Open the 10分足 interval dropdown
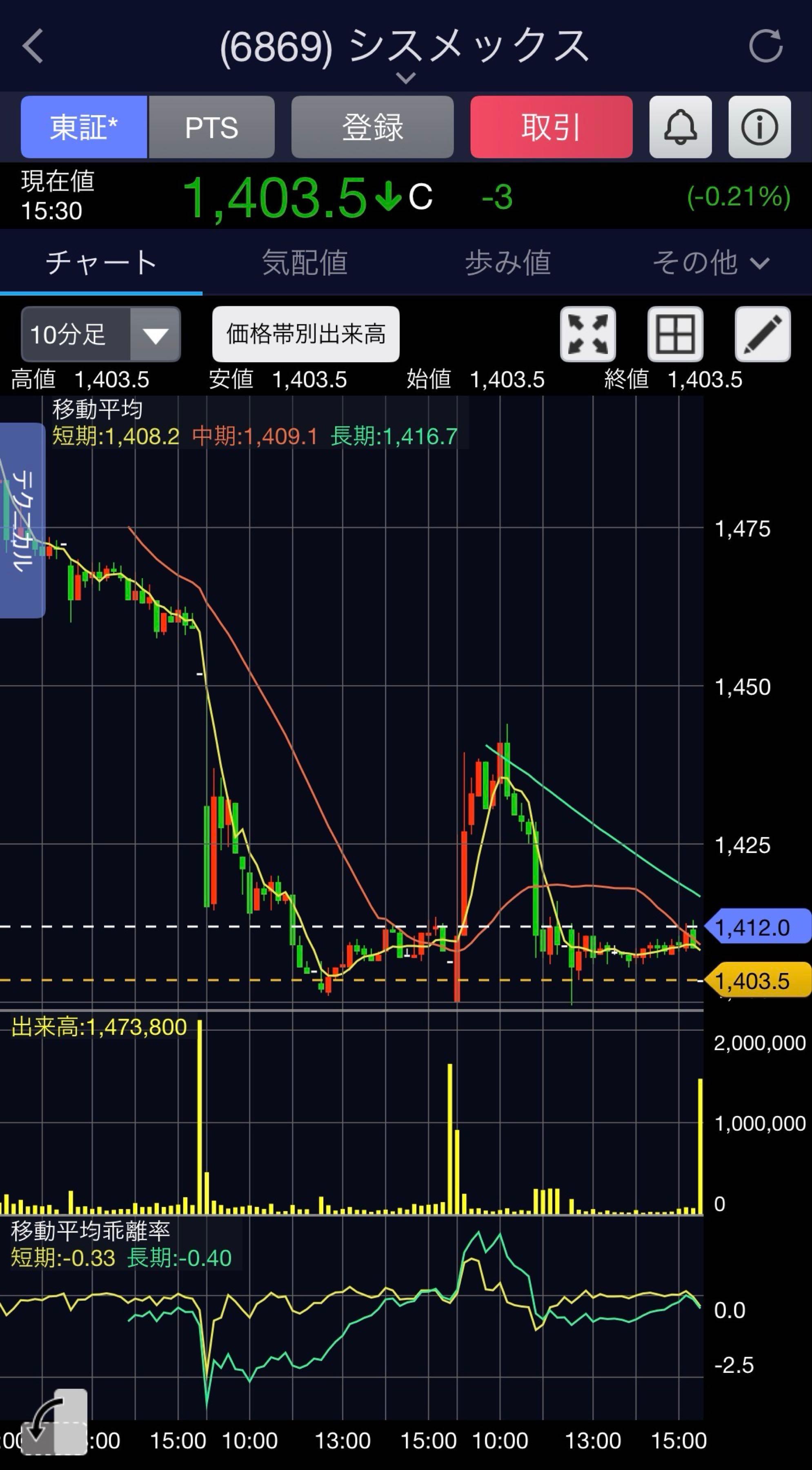812x1470 pixels. click(x=100, y=334)
